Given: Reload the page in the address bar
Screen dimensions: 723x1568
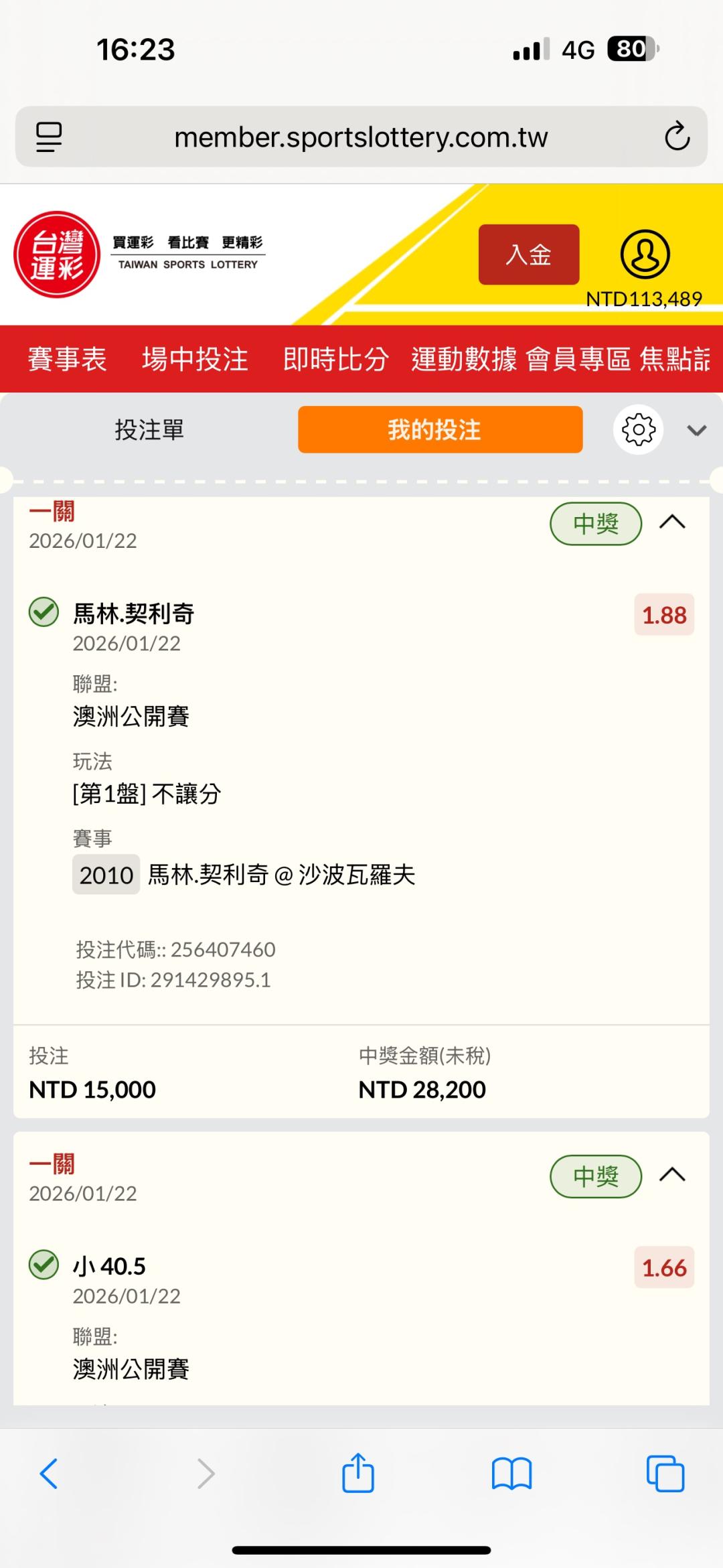Looking at the screenshot, I should [x=677, y=136].
